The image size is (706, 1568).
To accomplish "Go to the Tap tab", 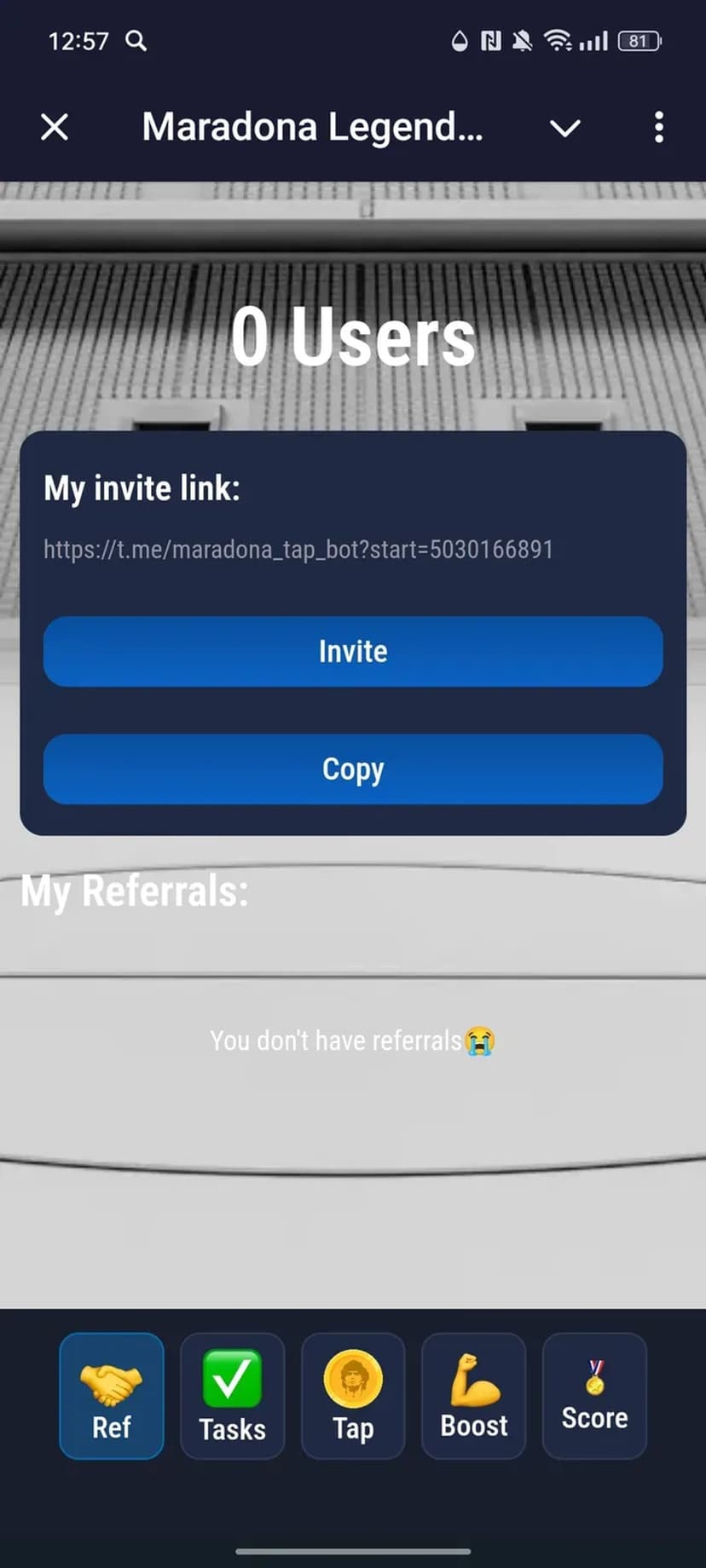I will pos(353,1396).
